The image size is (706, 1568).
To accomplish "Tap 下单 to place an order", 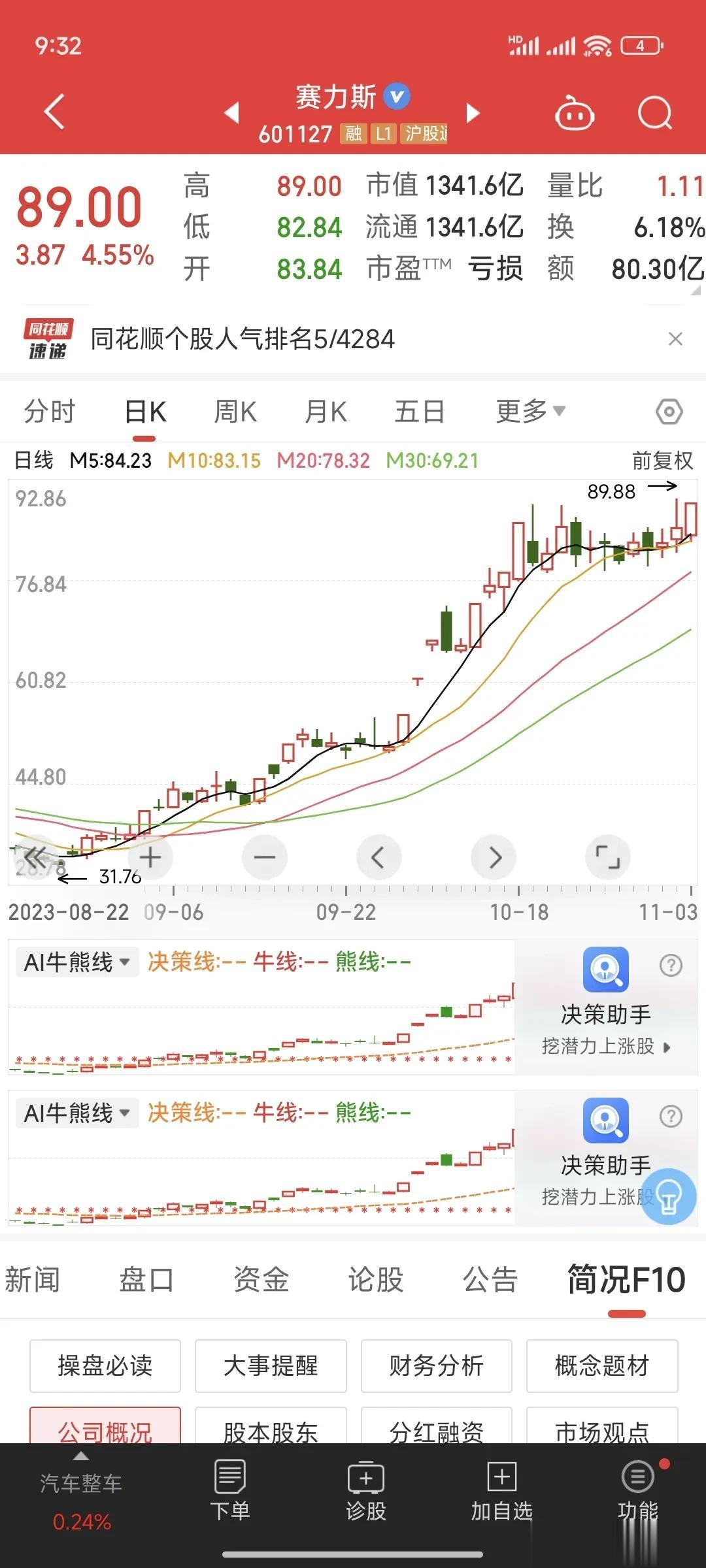I will point(229,1490).
